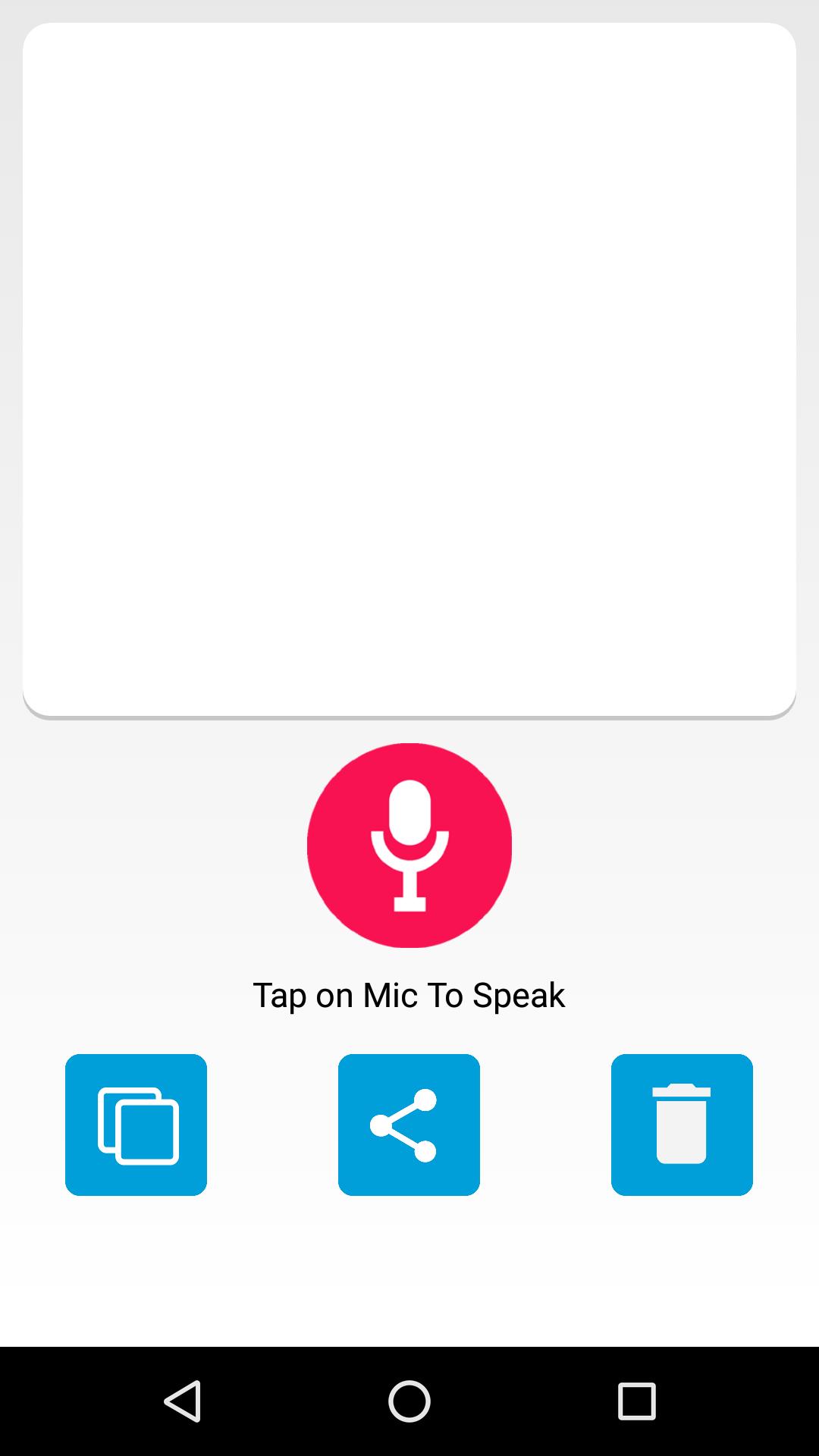Go back using the navigation bar
819x1456 pixels.
pyautogui.click(x=183, y=1401)
